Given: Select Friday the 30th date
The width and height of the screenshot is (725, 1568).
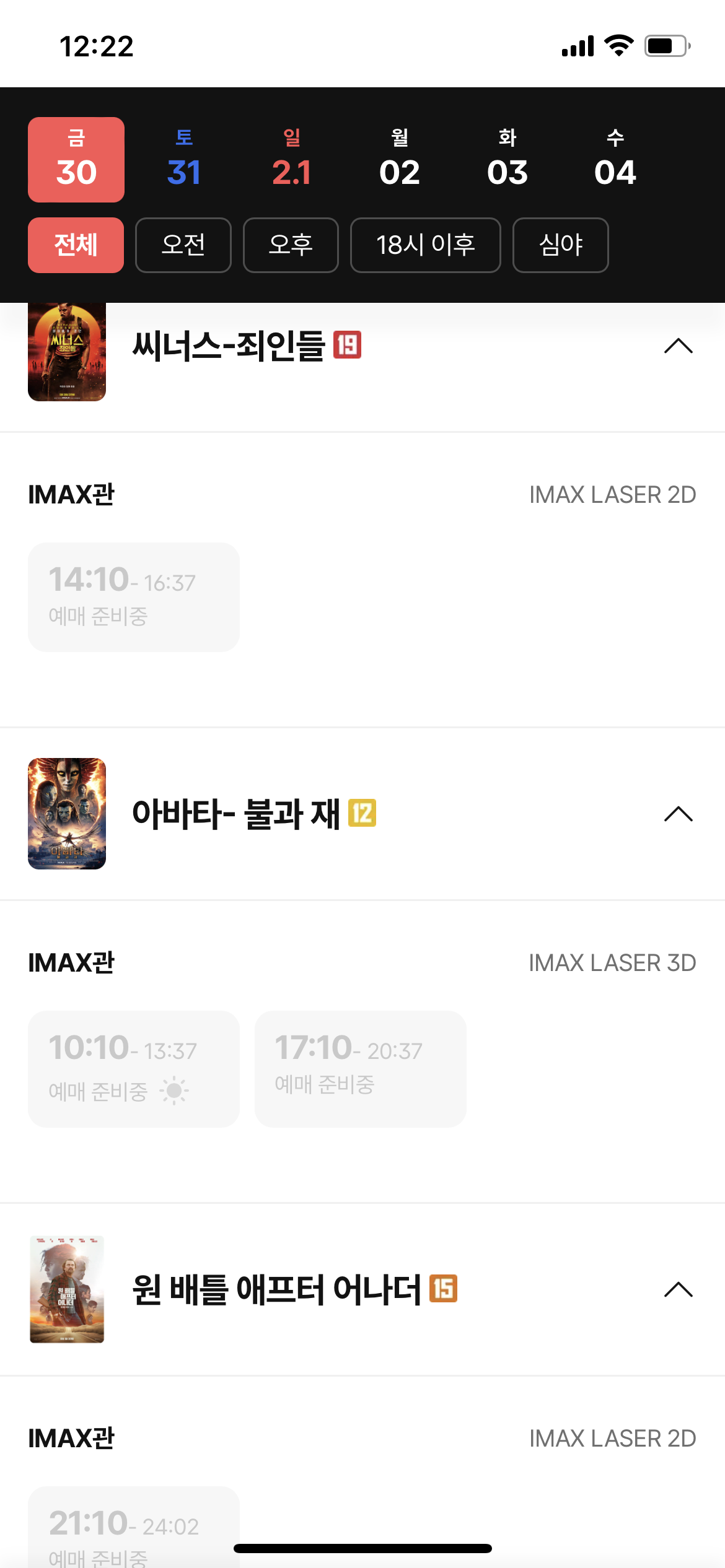Looking at the screenshot, I should tap(76, 160).
